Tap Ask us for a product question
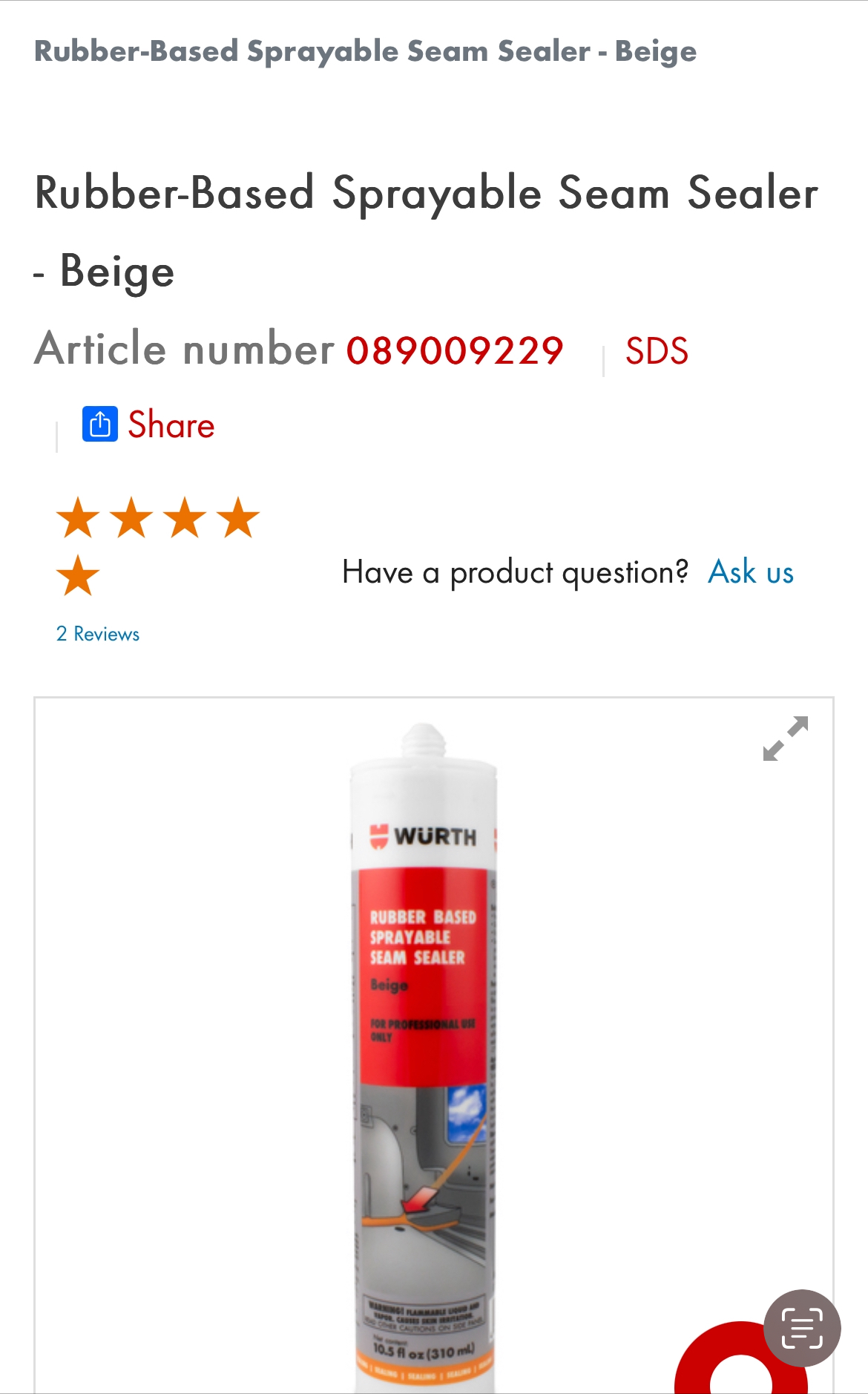Screen dimensions: 868x1394 751,572
